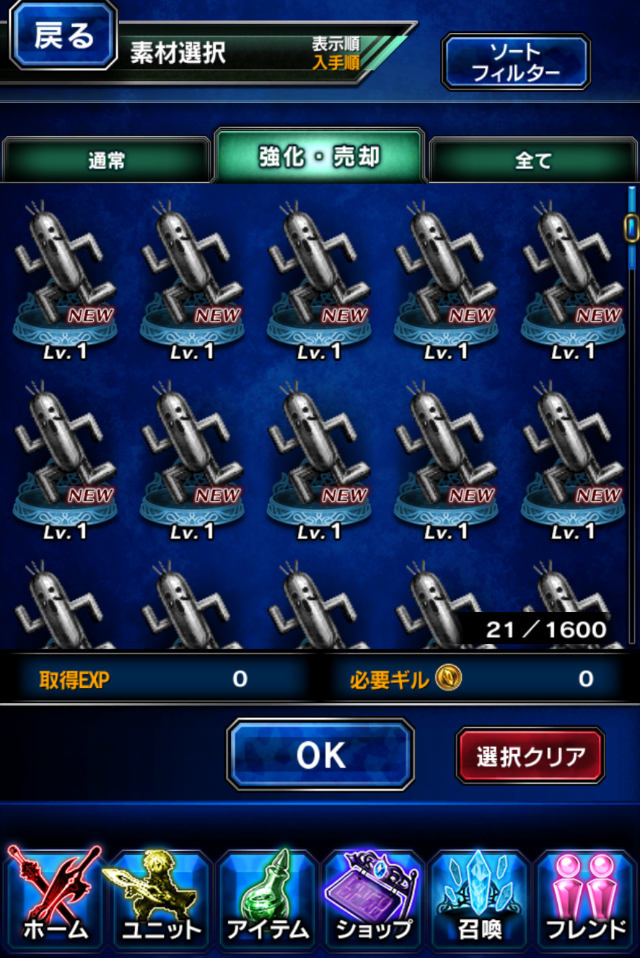640x958 pixels.
Task: Switch to the 強化・売却 tab
Action: [320, 156]
